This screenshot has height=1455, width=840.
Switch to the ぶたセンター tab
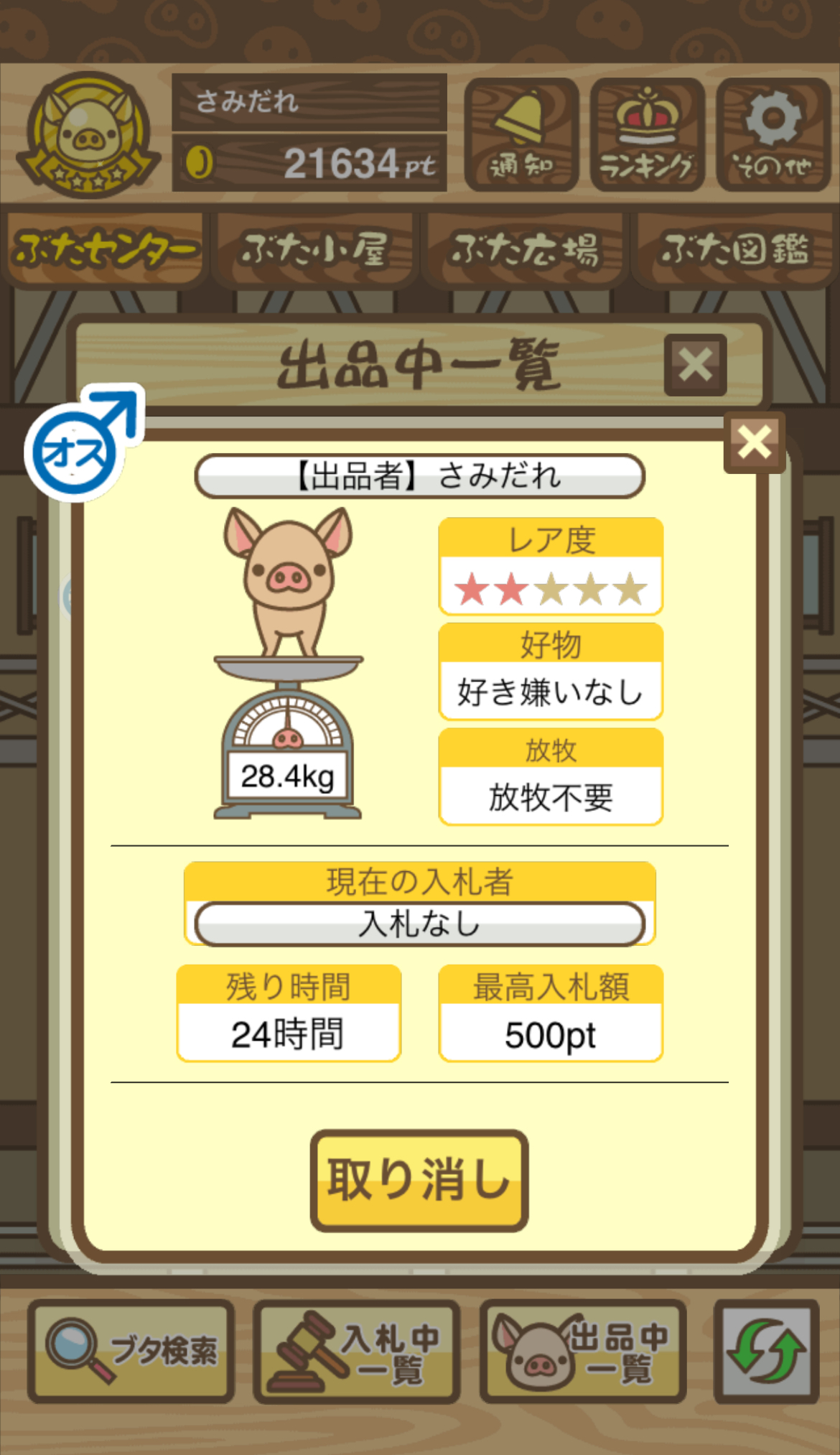105,249
